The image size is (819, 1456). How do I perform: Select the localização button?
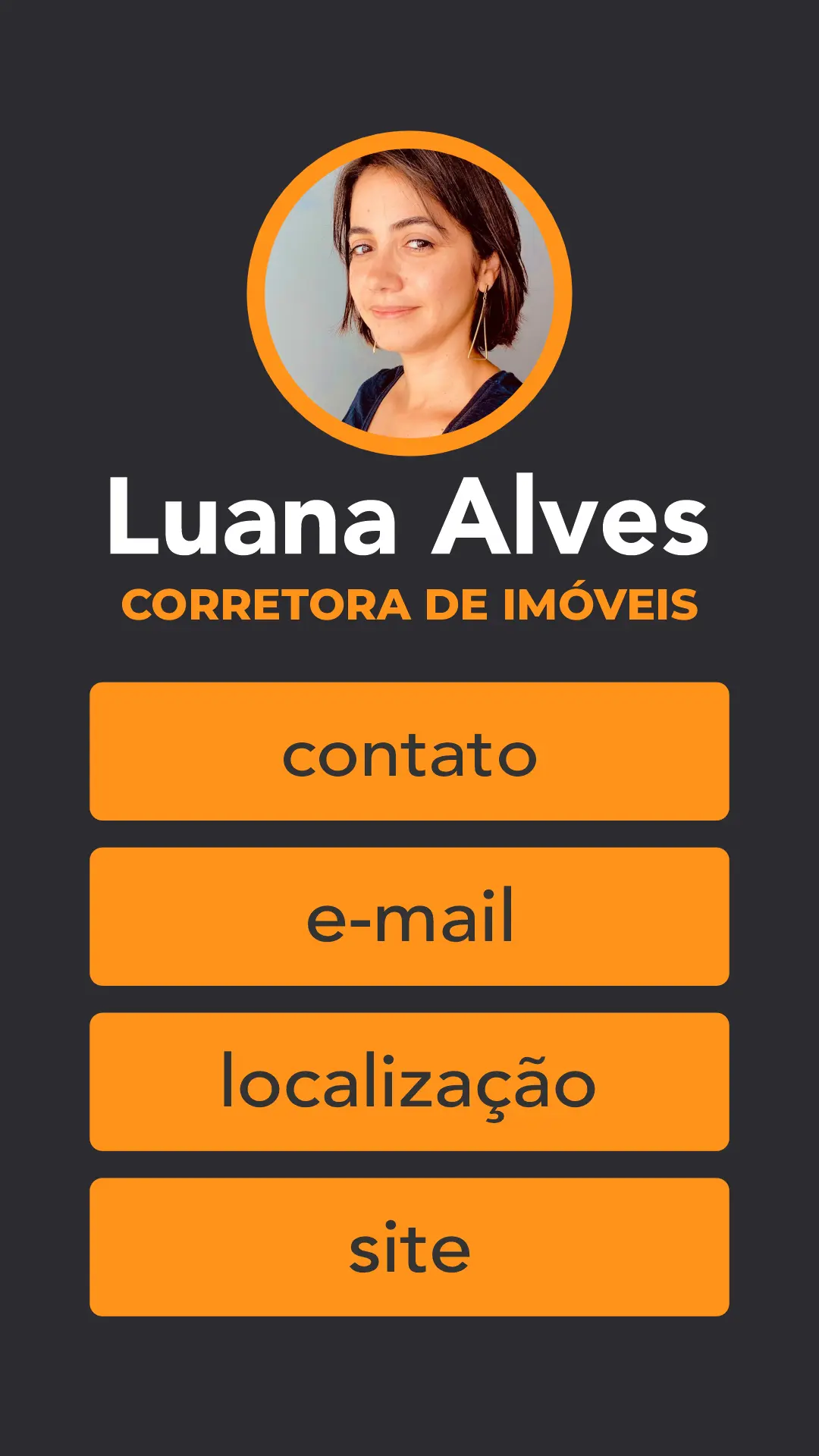pyautogui.click(x=409, y=1082)
